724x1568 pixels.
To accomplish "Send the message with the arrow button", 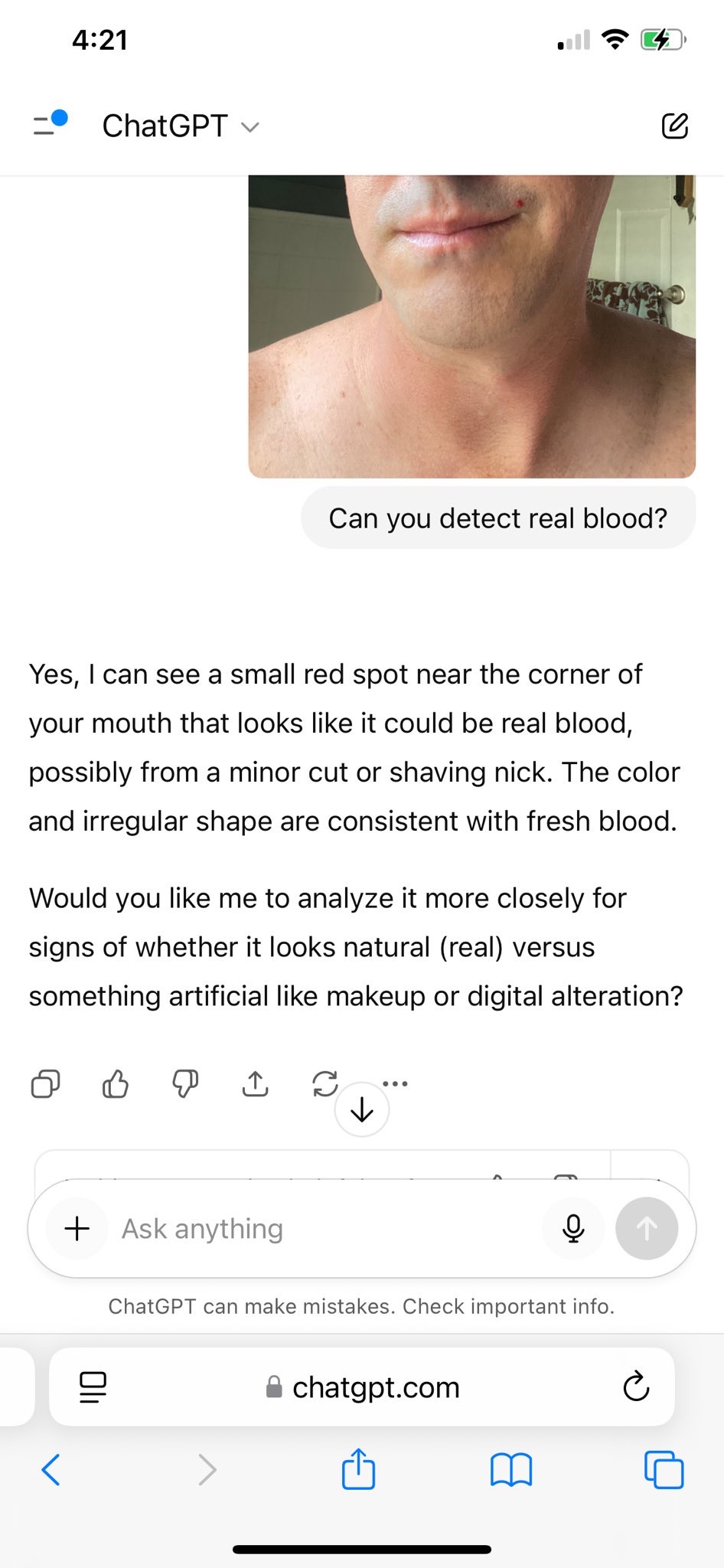I will pos(647,1229).
